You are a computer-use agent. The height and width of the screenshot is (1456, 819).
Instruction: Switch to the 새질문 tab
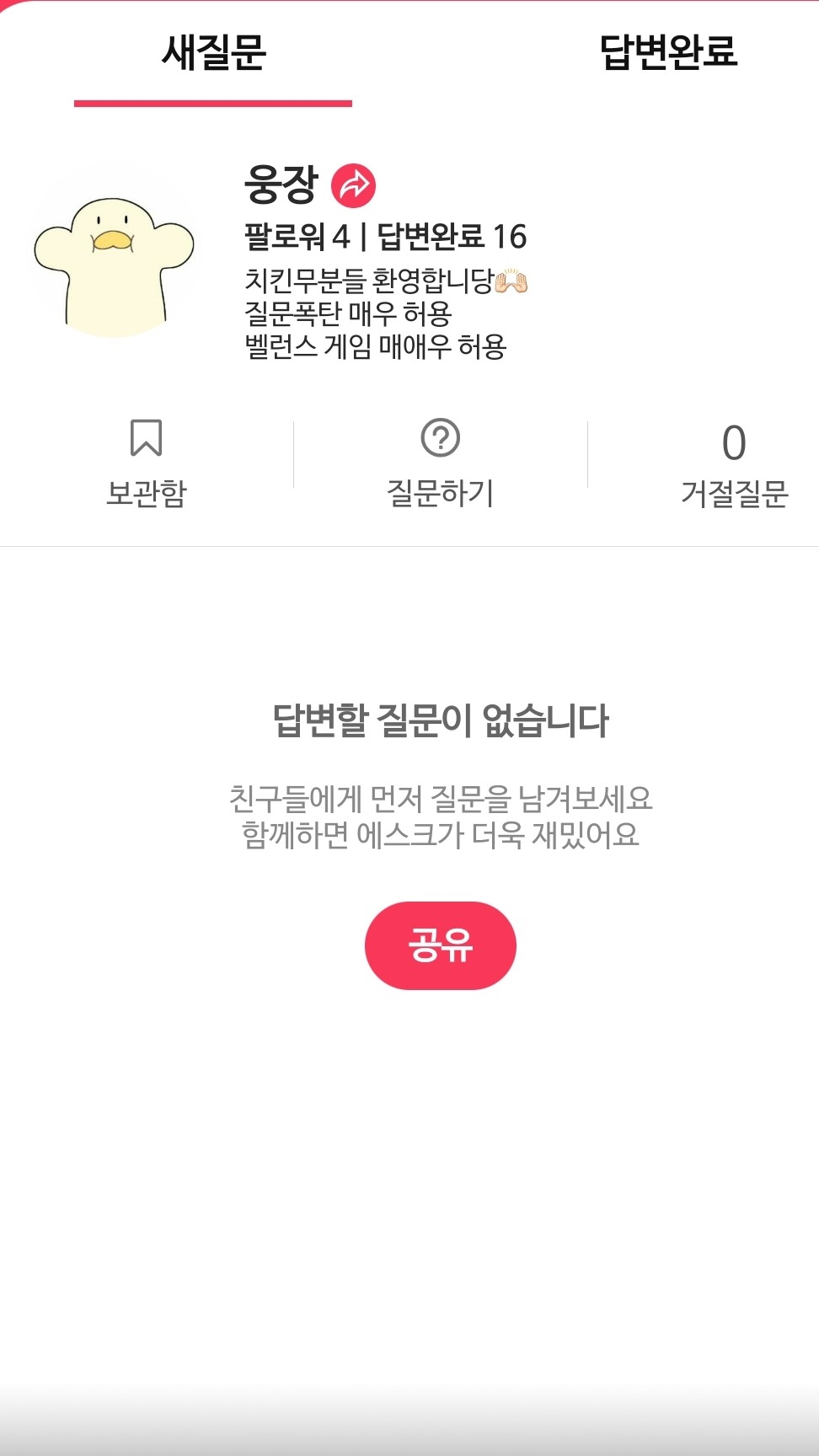(213, 53)
